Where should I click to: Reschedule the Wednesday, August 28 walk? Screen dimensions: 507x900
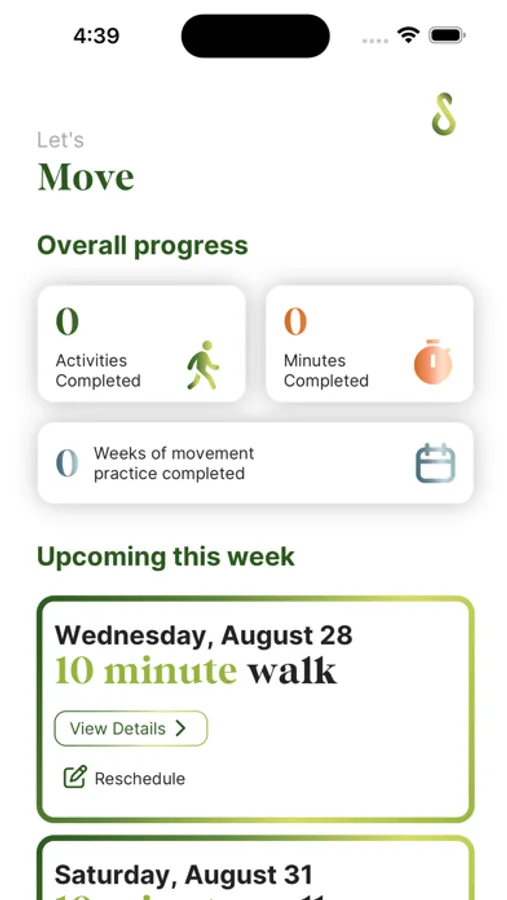[124, 778]
